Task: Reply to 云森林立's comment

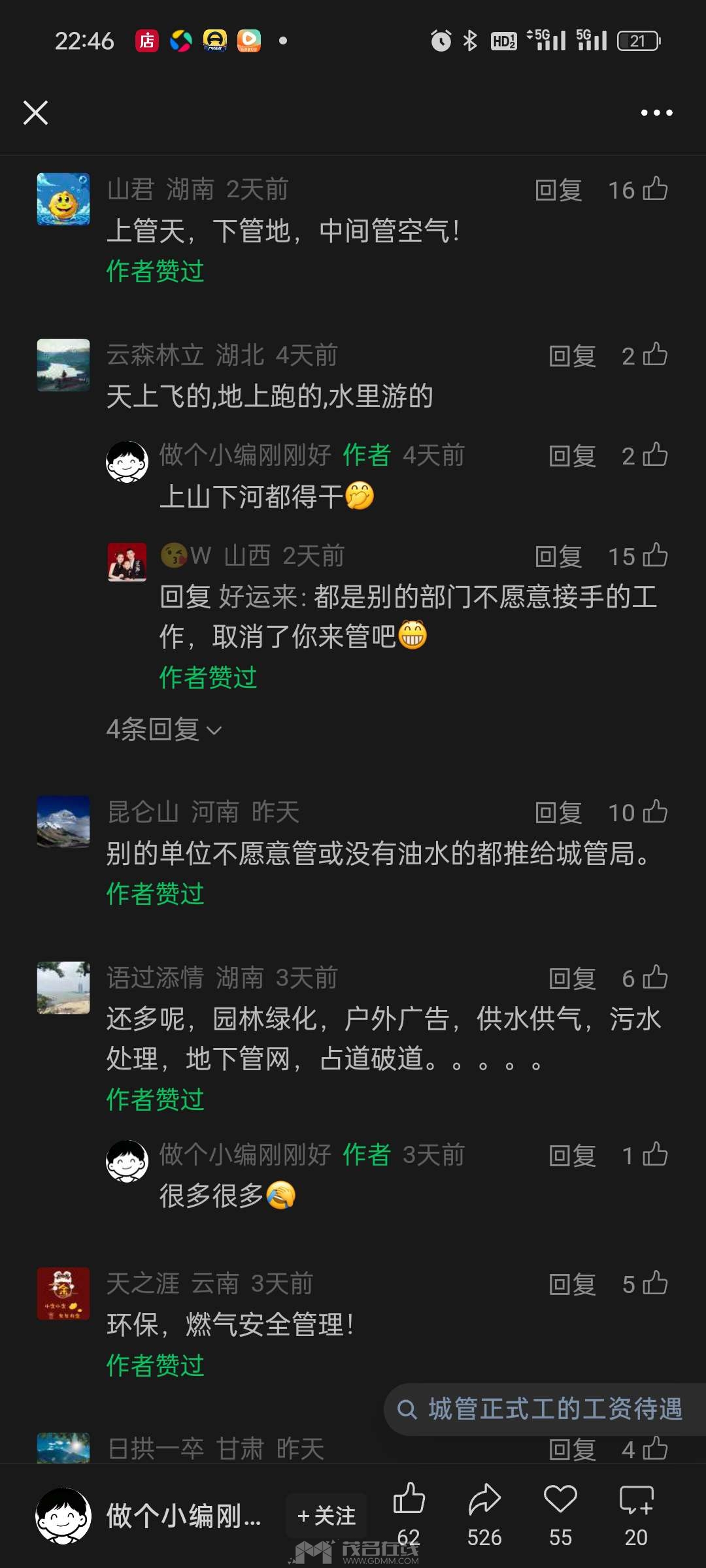Action: point(572,356)
